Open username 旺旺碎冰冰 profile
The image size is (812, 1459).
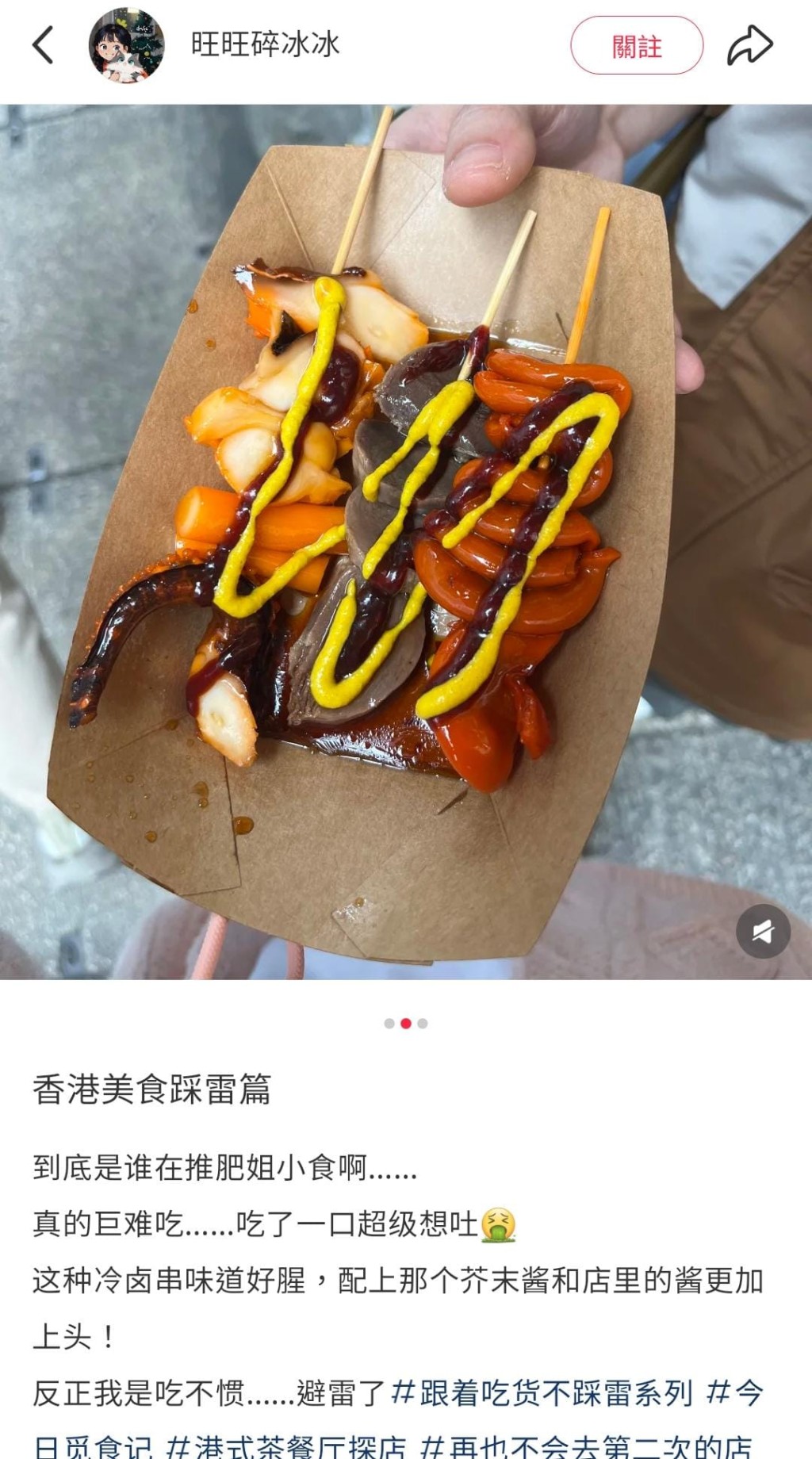pos(265,44)
